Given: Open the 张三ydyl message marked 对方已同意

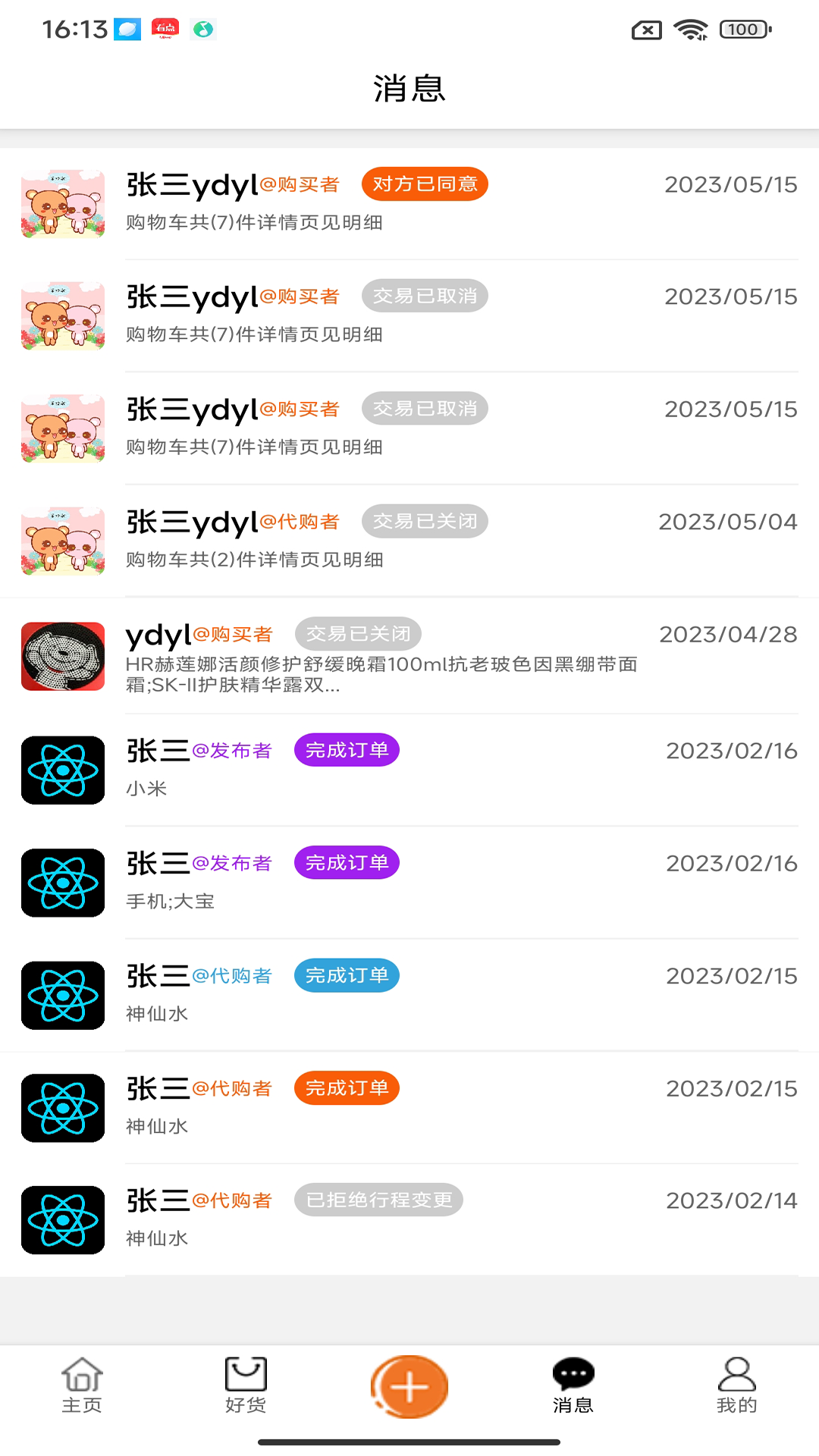Looking at the screenshot, I should [409, 203].
